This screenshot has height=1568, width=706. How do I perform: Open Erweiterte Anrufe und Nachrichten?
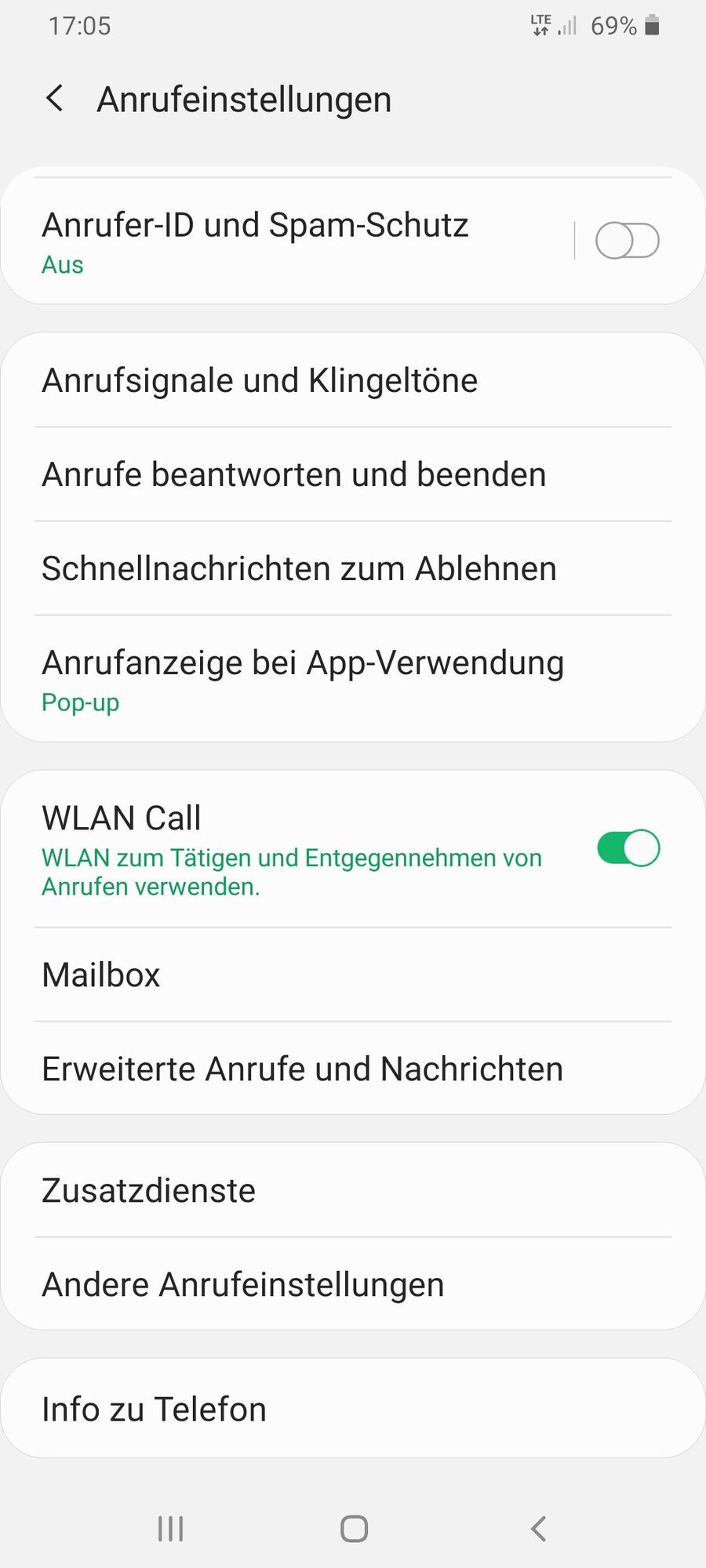(x=353, y=1069)
